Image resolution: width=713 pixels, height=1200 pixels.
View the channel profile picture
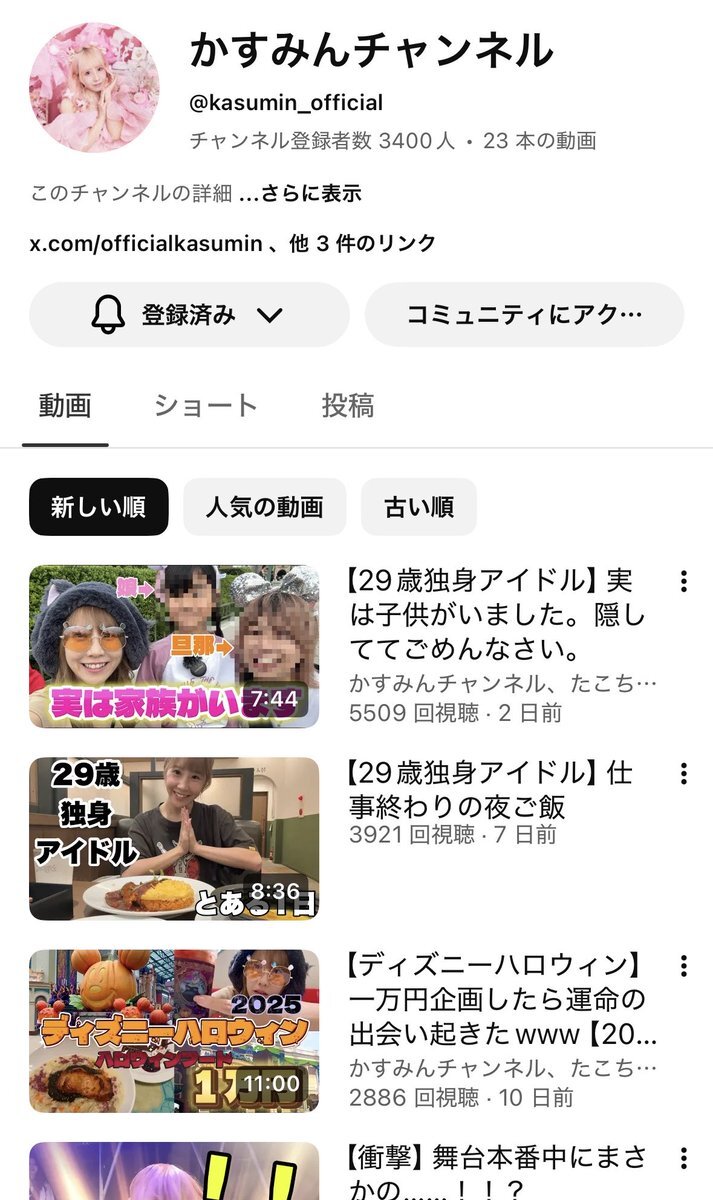[x=94, y=87]
